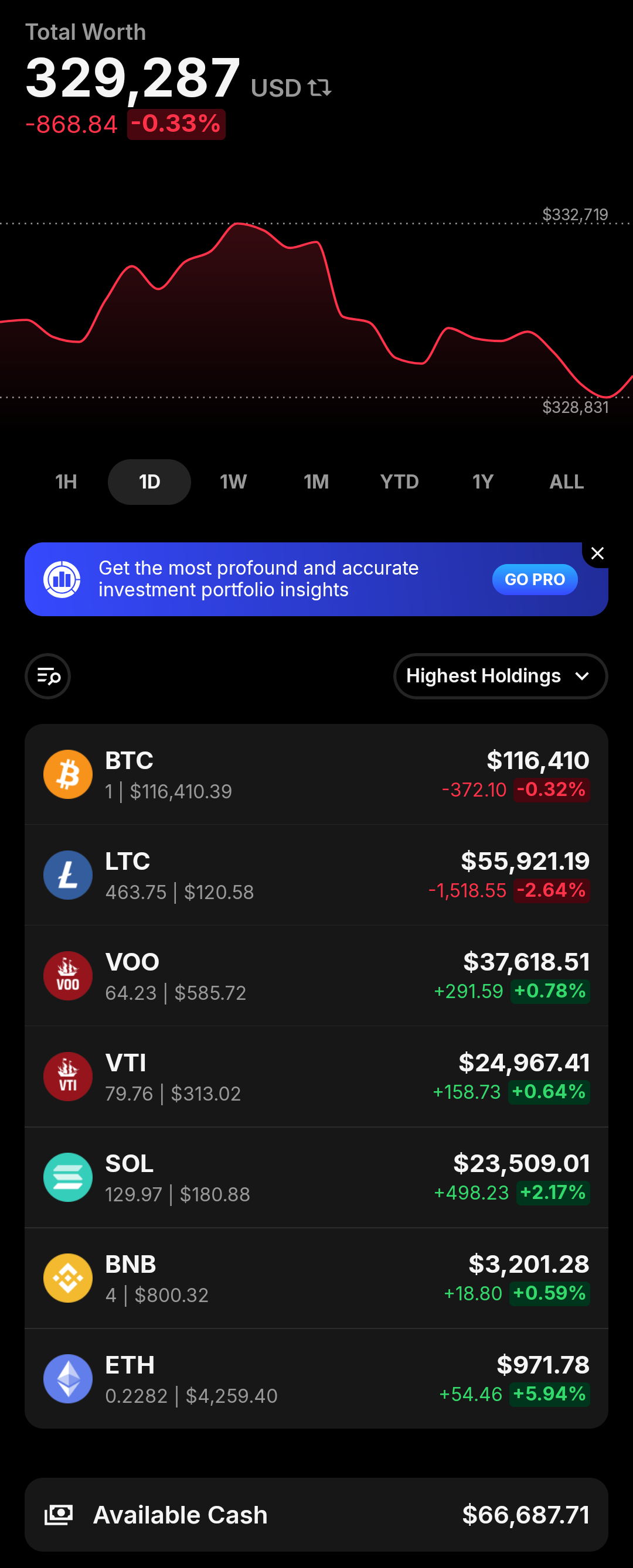
Task: Switch chart to 1W range
Action: point(233,482)
